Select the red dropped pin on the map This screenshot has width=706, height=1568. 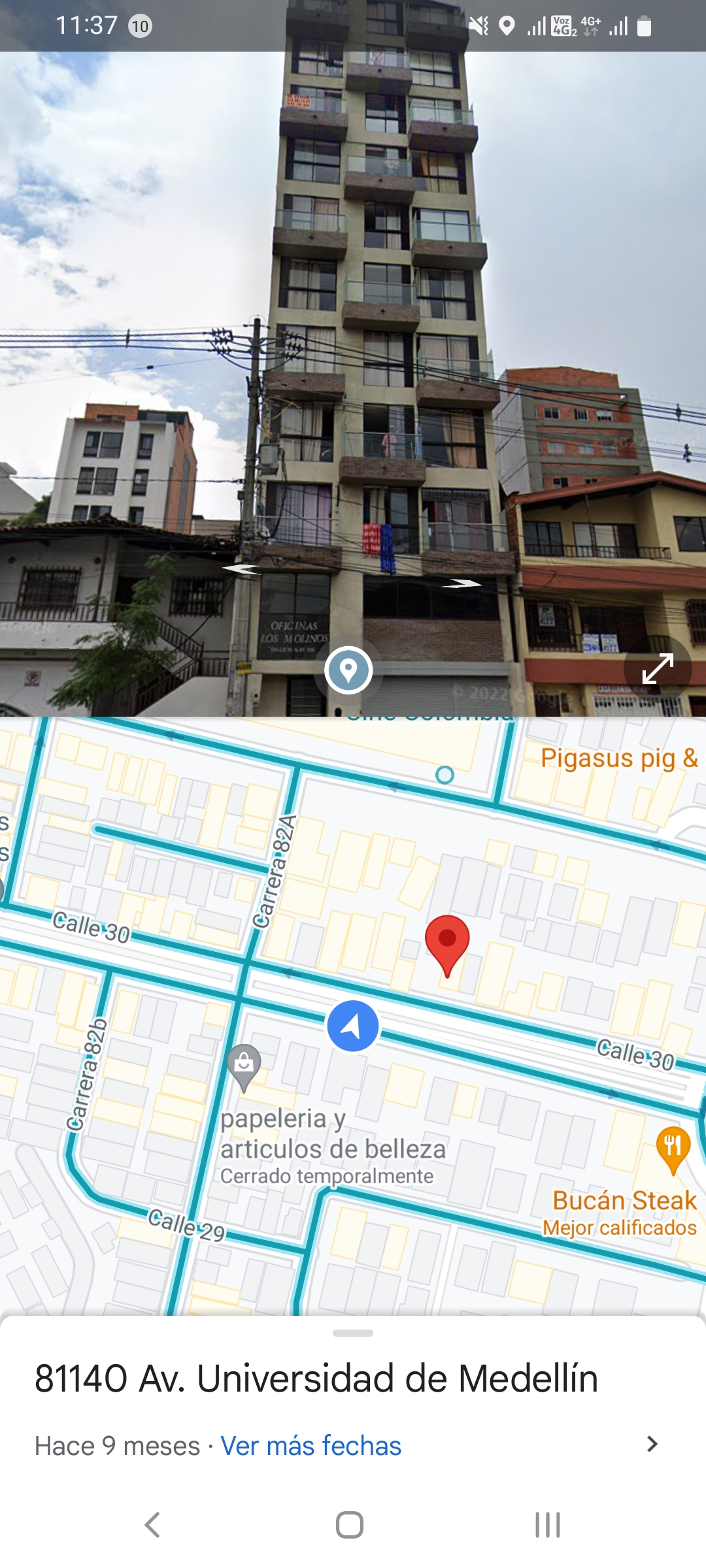(447, 945)
